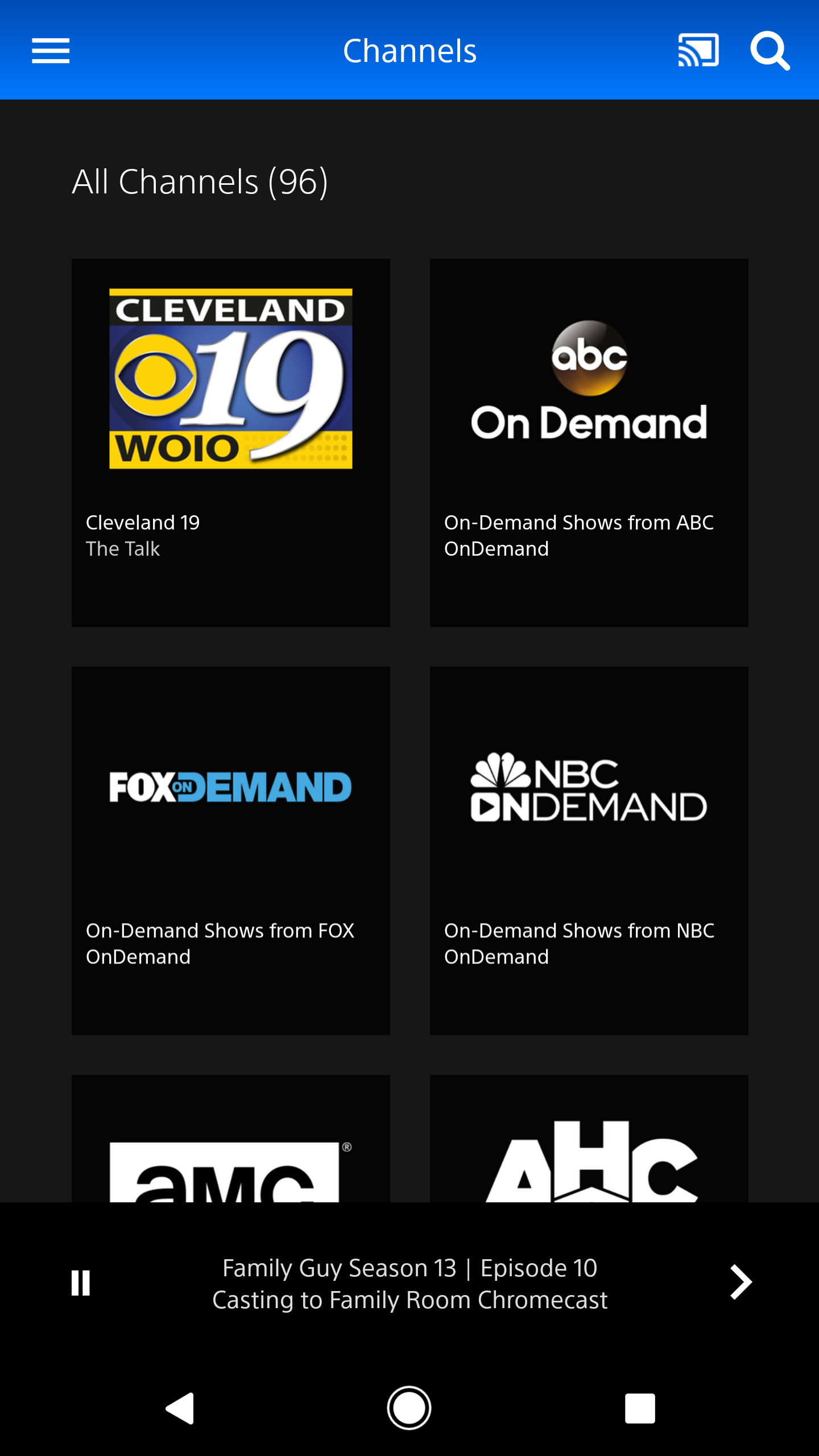Tap the Chromecast cast icon
819x1456 pixels.
click(698, 51)
